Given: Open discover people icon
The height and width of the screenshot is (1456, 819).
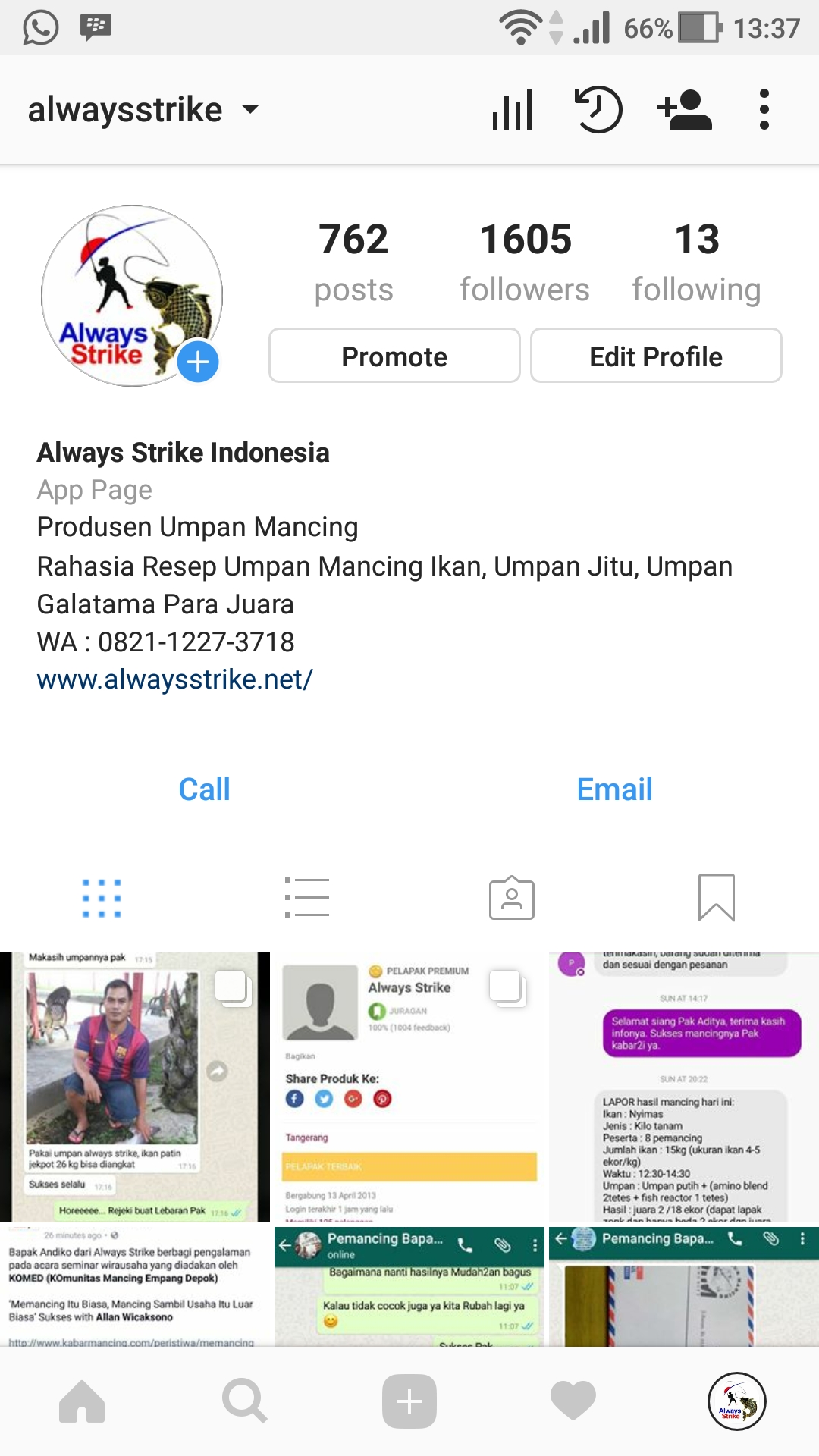Looking at the screenshot, I should pyautogui.click(x=685, y=110).
